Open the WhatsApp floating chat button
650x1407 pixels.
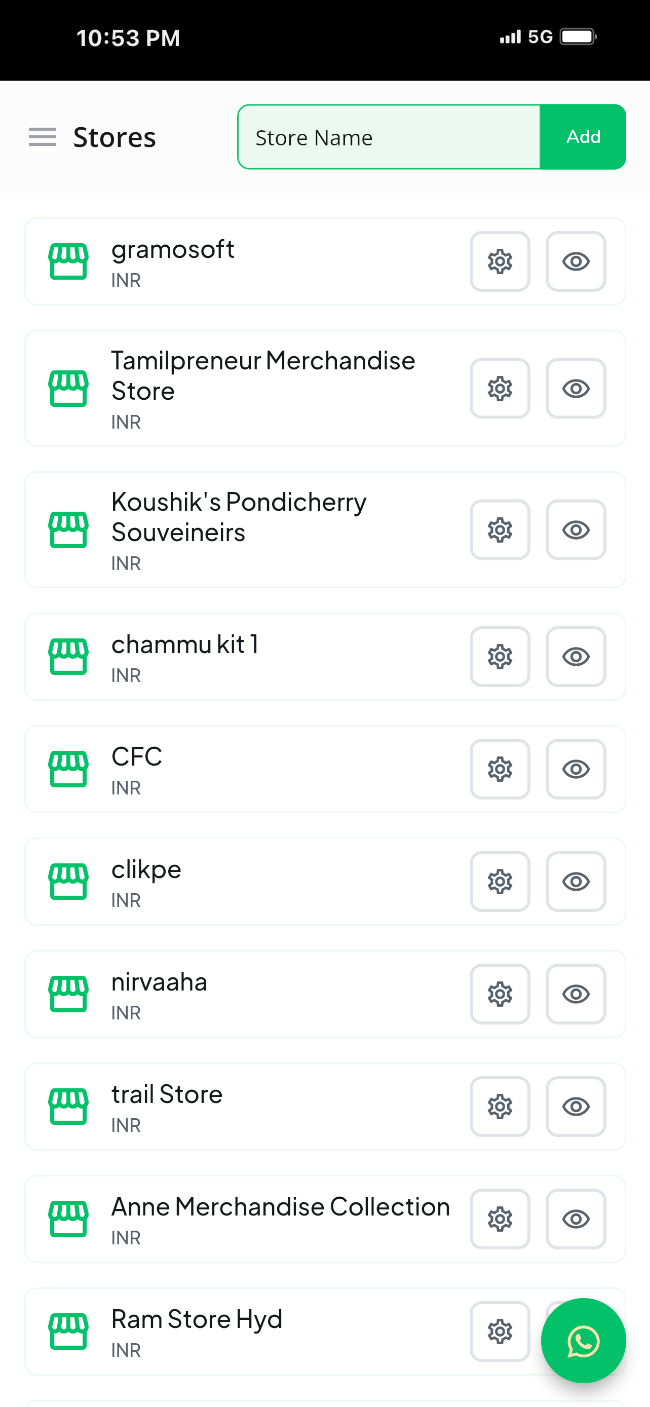[583, 1341]
